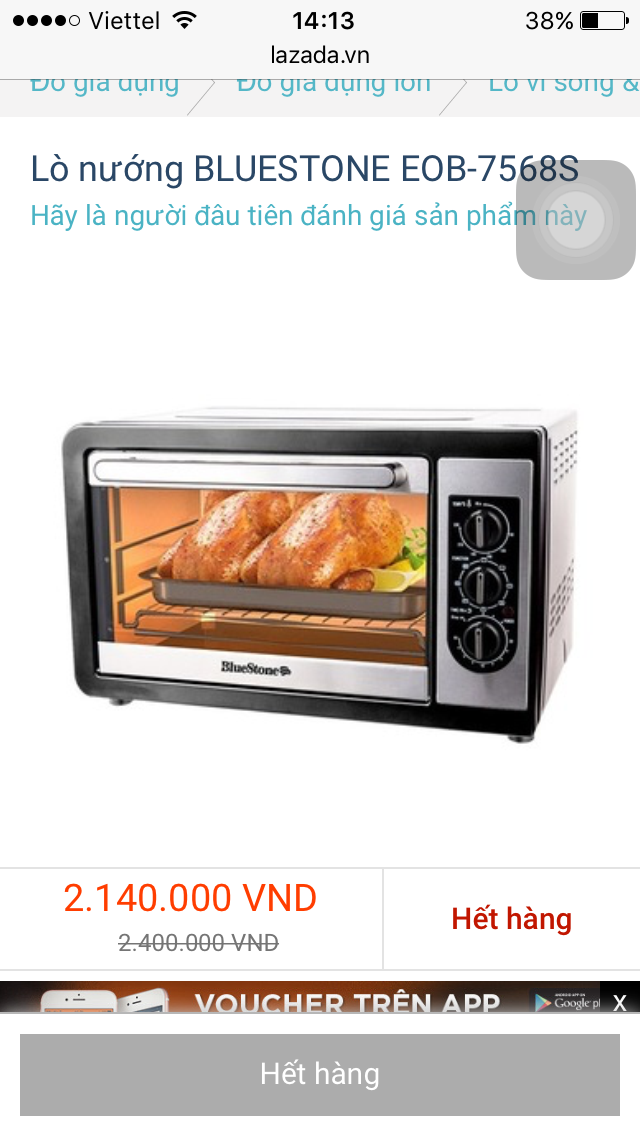Tap the lazada.vn address bar
Viewport: 640px width, 1136px height.
[320, 55]
